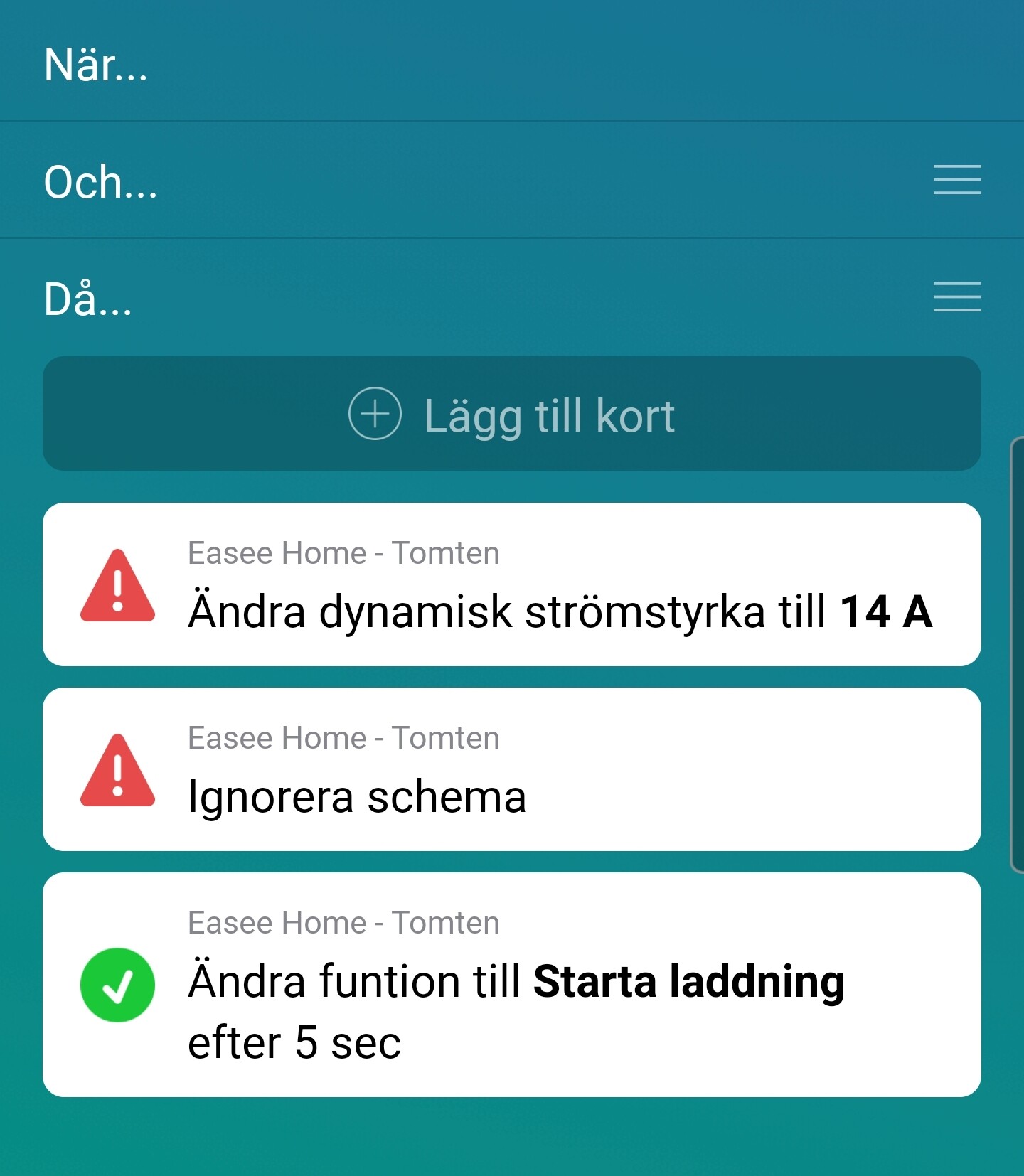Open the Ändra dynamisk strömstyrka till 14 A card

(x=511, y=584)
